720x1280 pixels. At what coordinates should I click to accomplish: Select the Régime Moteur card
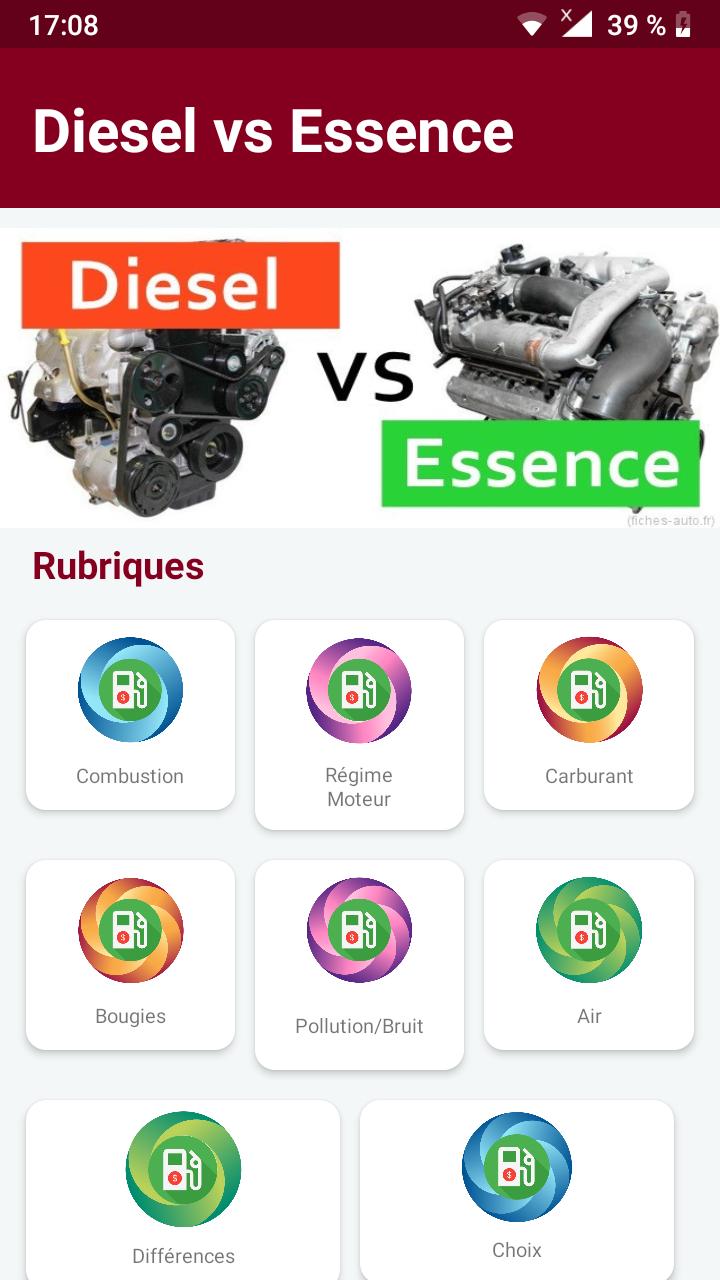click(359, 724)
